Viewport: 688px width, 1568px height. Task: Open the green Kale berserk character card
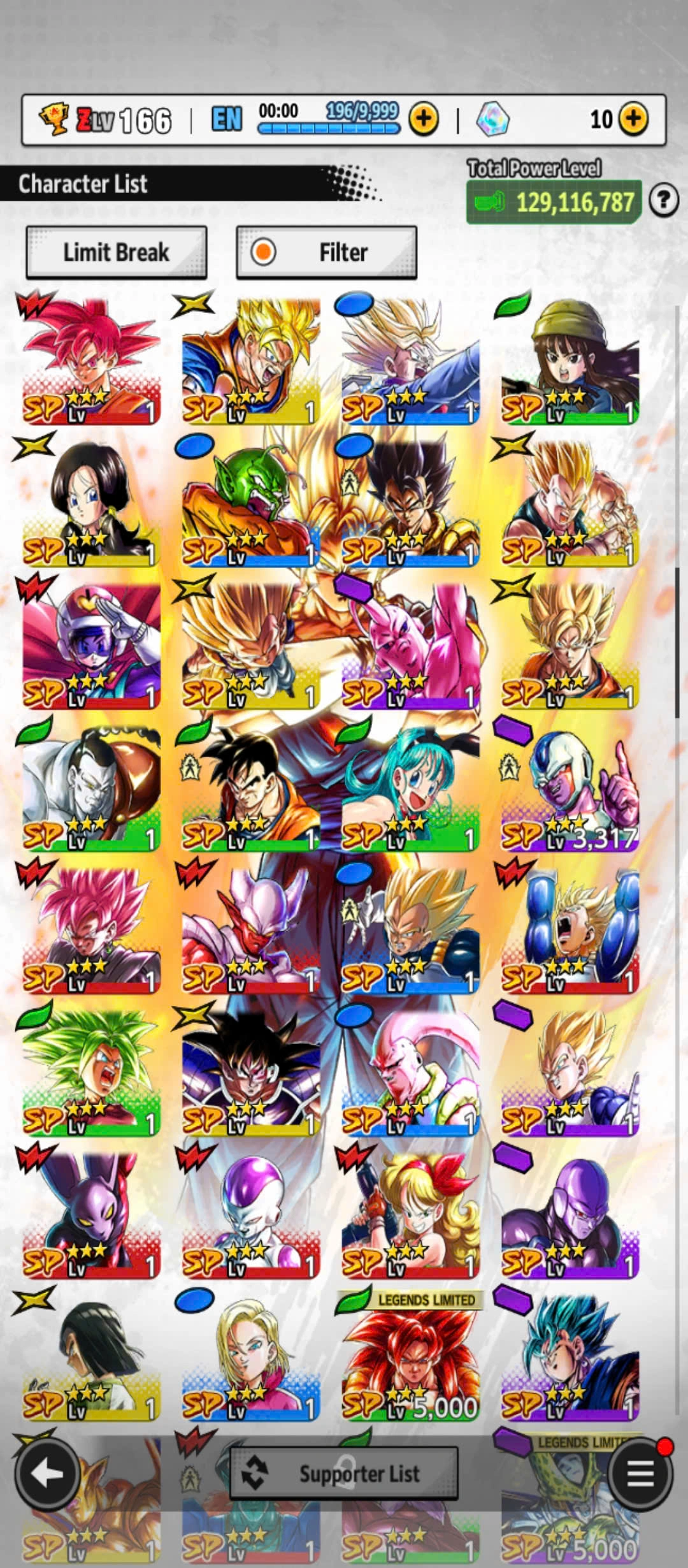[x=91, y=1071]
